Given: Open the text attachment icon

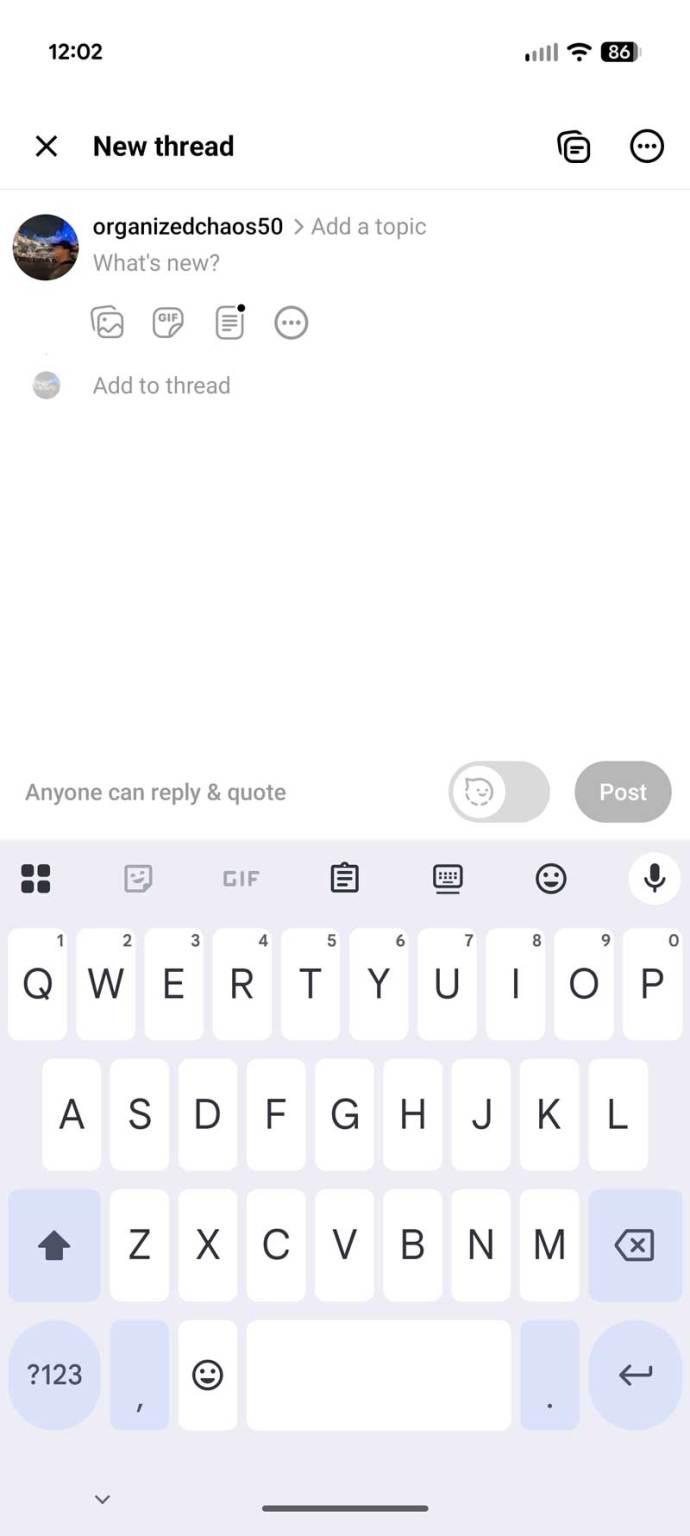Looking at the screenshot, I should point(230,322).
